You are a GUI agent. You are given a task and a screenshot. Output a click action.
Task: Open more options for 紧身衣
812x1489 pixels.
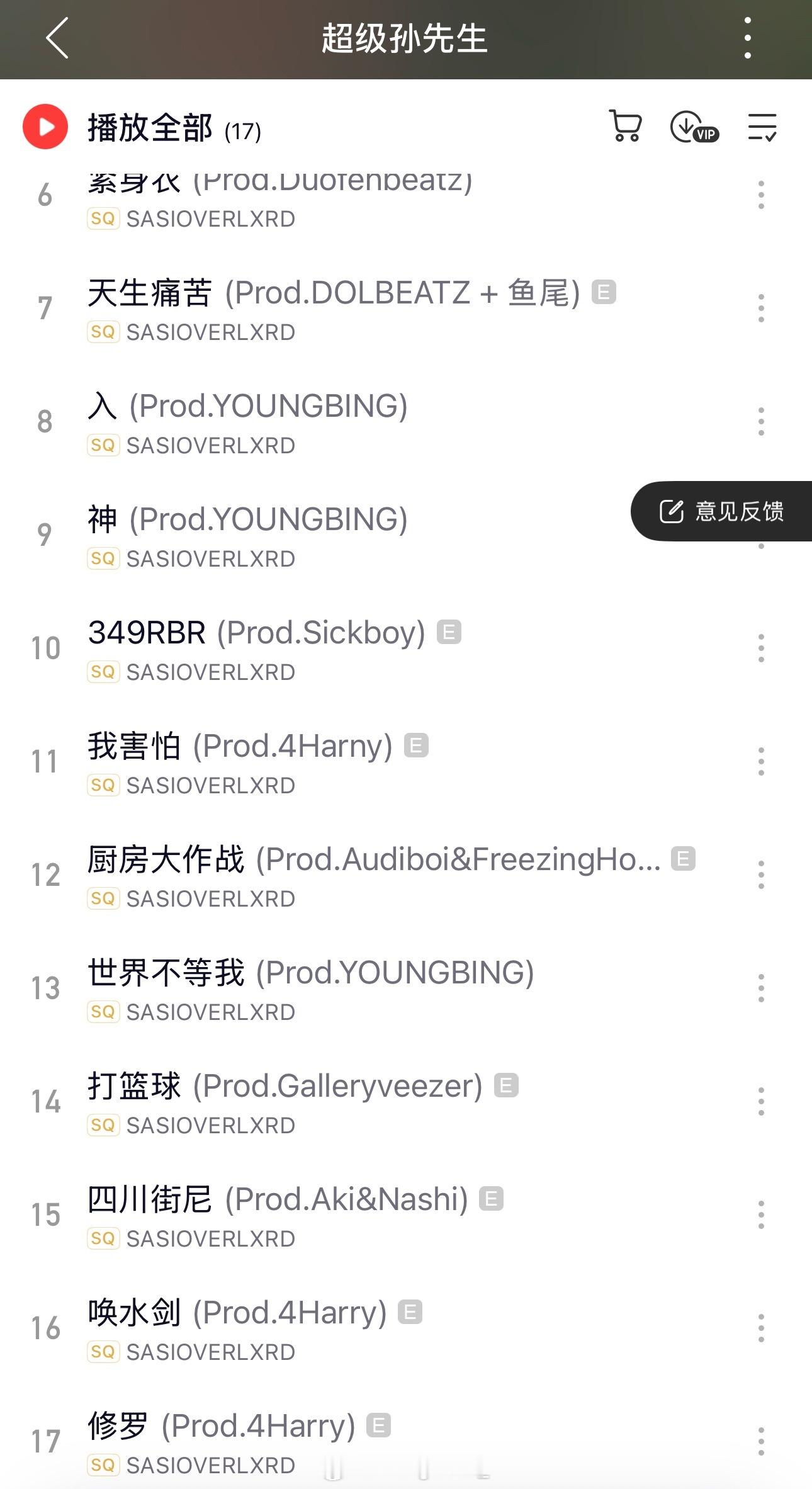(x=761, y=195)
